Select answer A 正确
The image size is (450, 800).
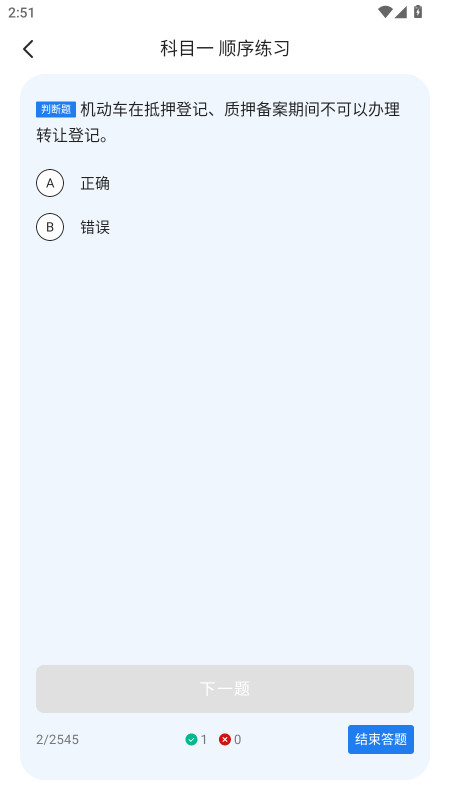pyautogui.click(x=73, y=183)
